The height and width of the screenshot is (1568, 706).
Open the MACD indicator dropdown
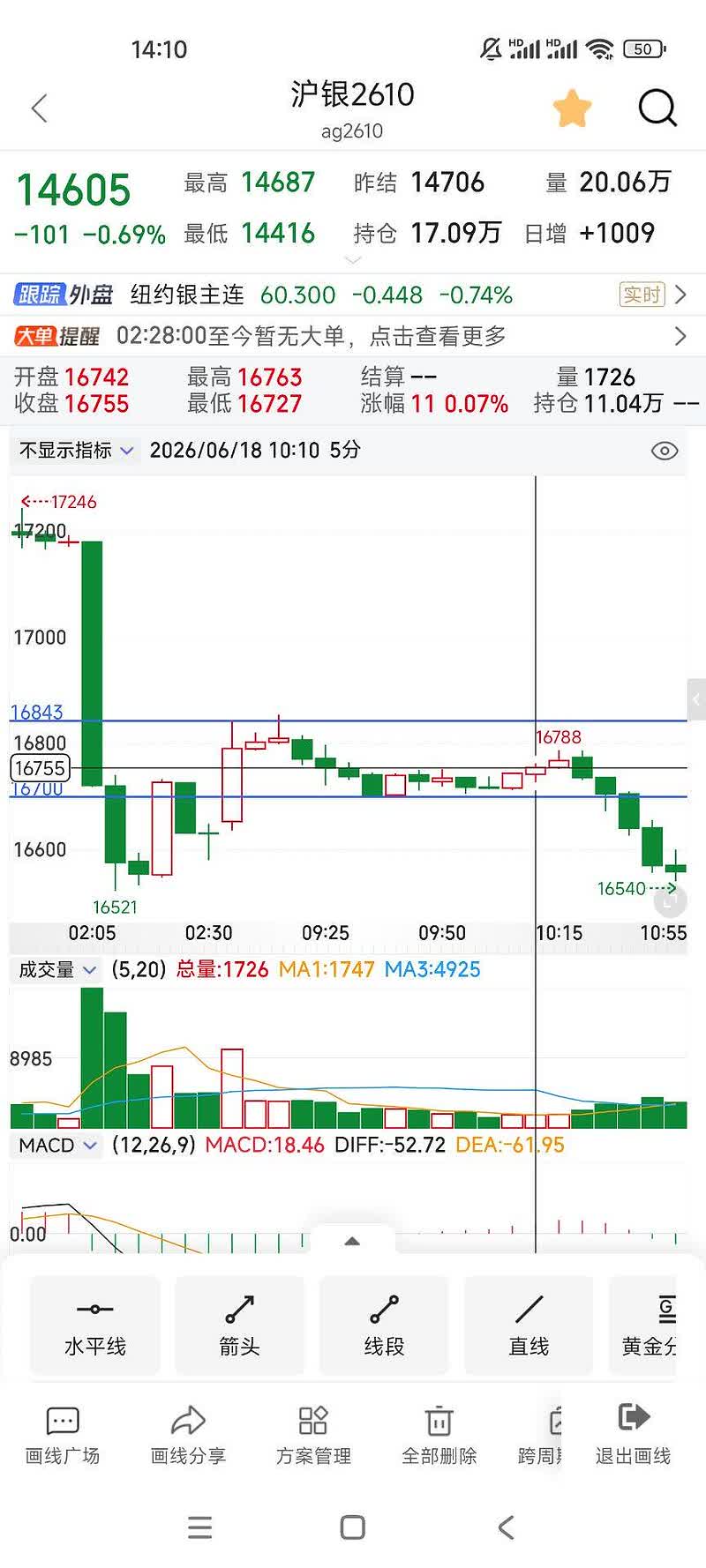click(x=57, y=1146)
